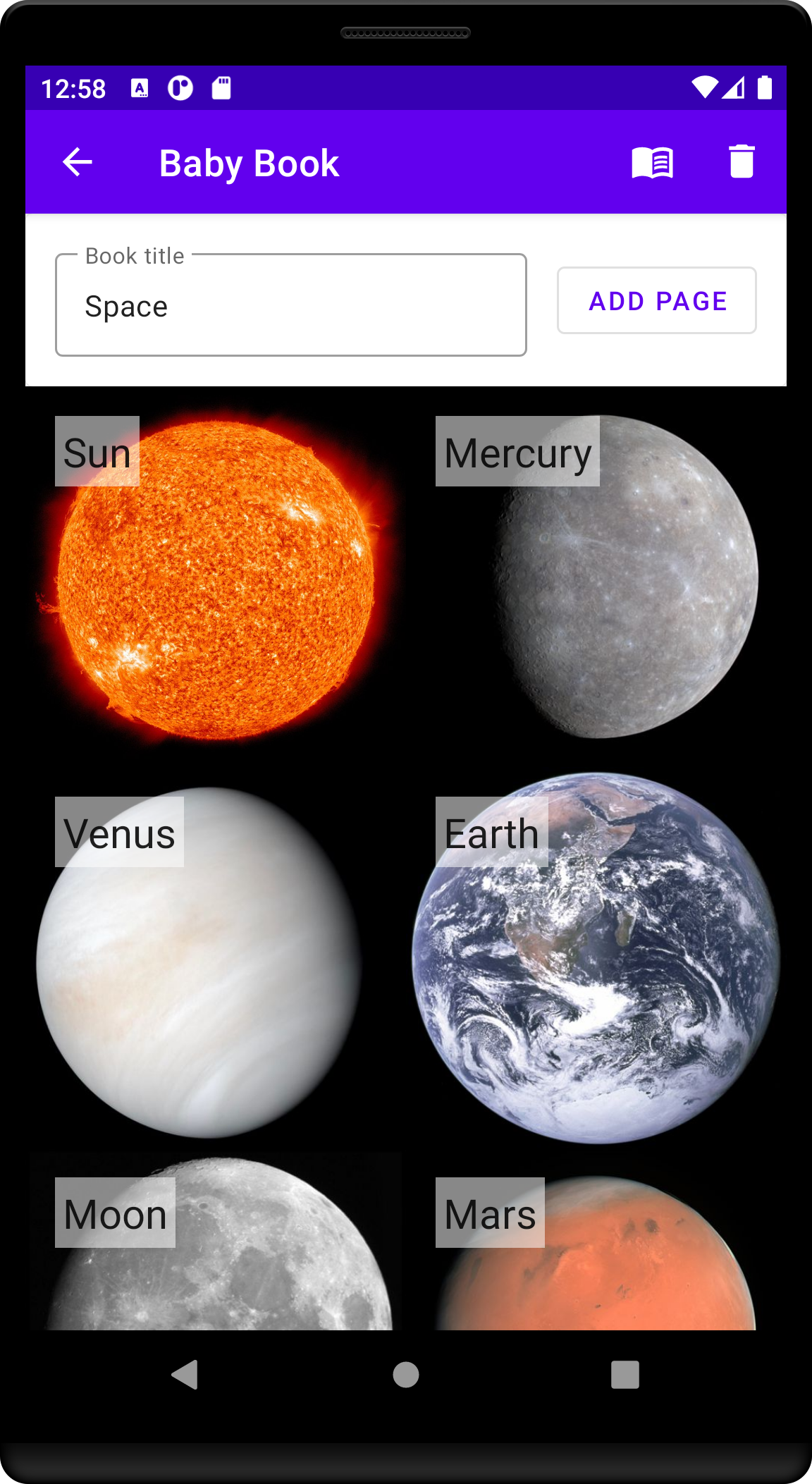Screen dimensions: 812x1484
Task: Add a new page to the book
Action: pos(656,301)
